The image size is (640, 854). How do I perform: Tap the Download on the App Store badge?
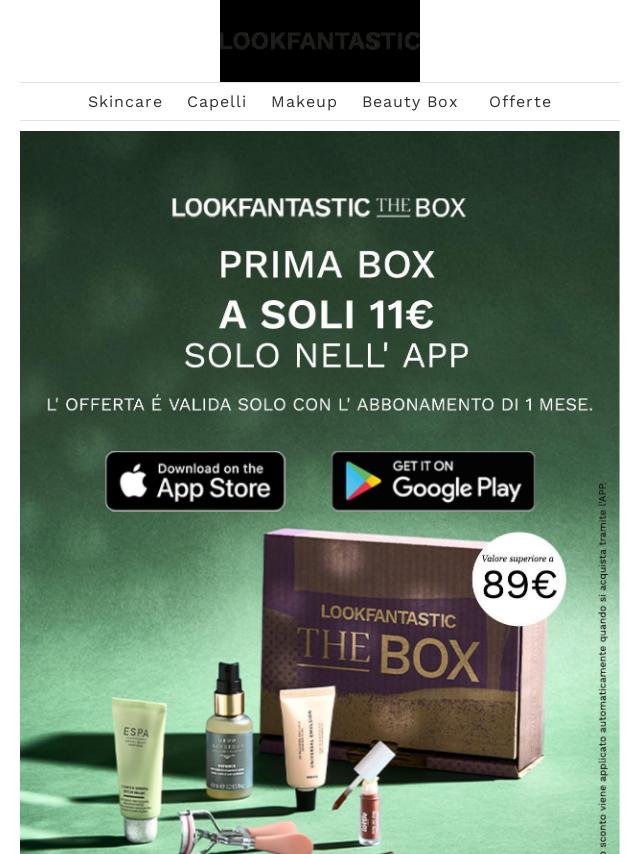196,481
